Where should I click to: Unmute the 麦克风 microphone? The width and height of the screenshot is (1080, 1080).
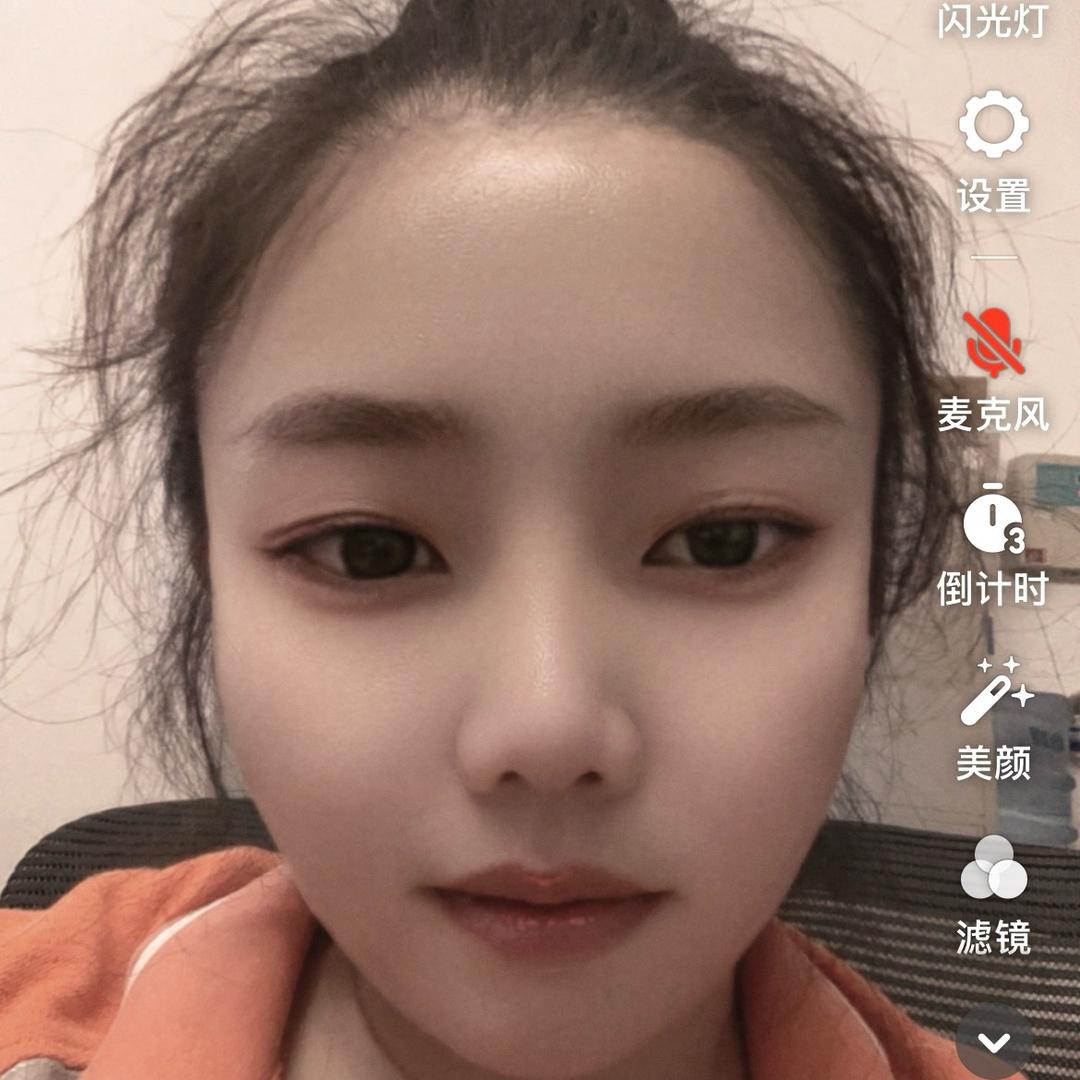[993, 343]
